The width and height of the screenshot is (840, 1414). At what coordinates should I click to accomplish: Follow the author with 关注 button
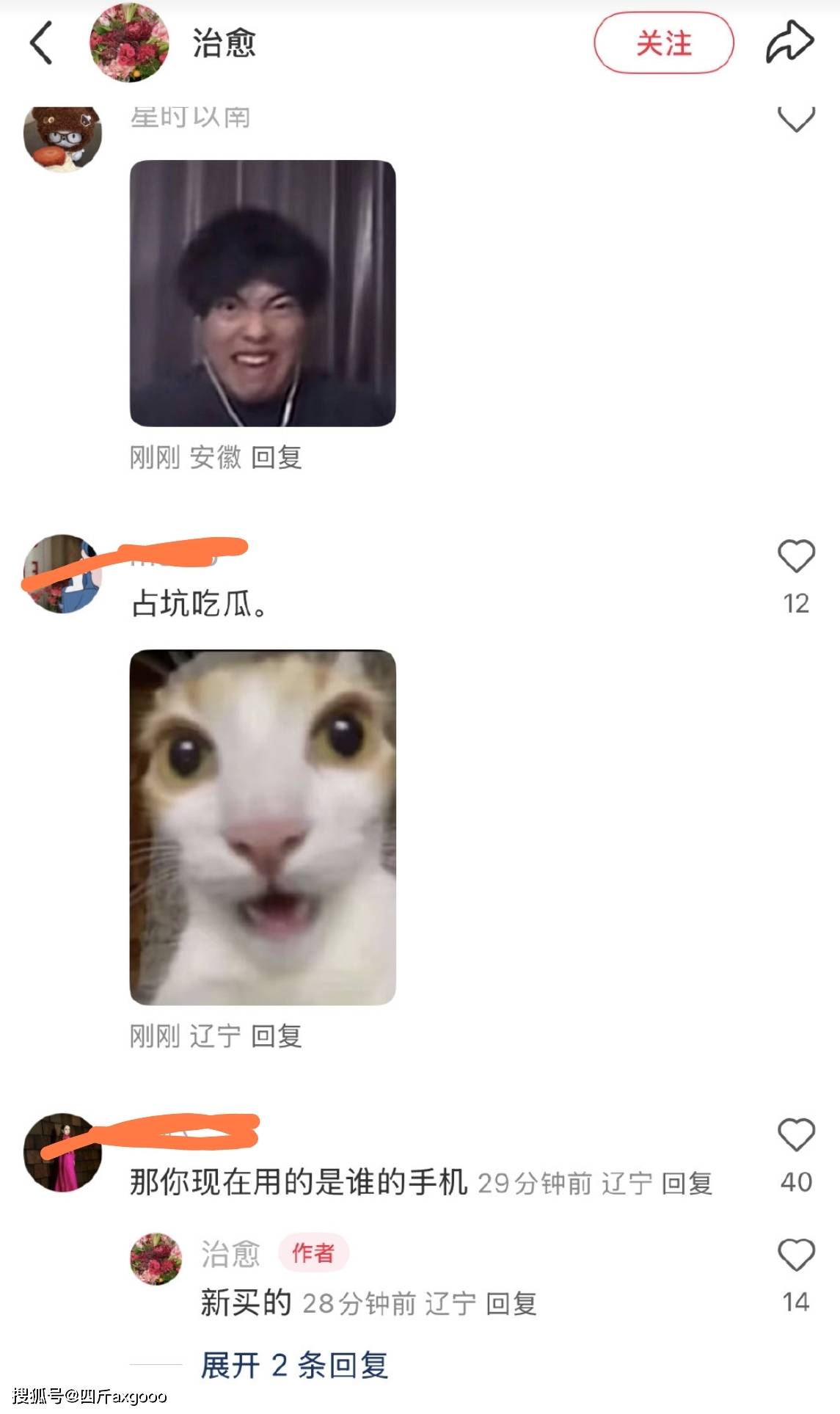point(663,43)
